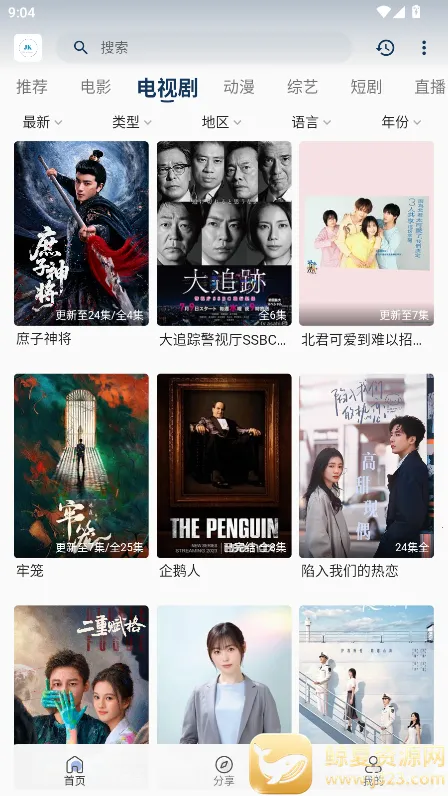
Task: Tap the 搜索 search box
Action: point(204,48)
